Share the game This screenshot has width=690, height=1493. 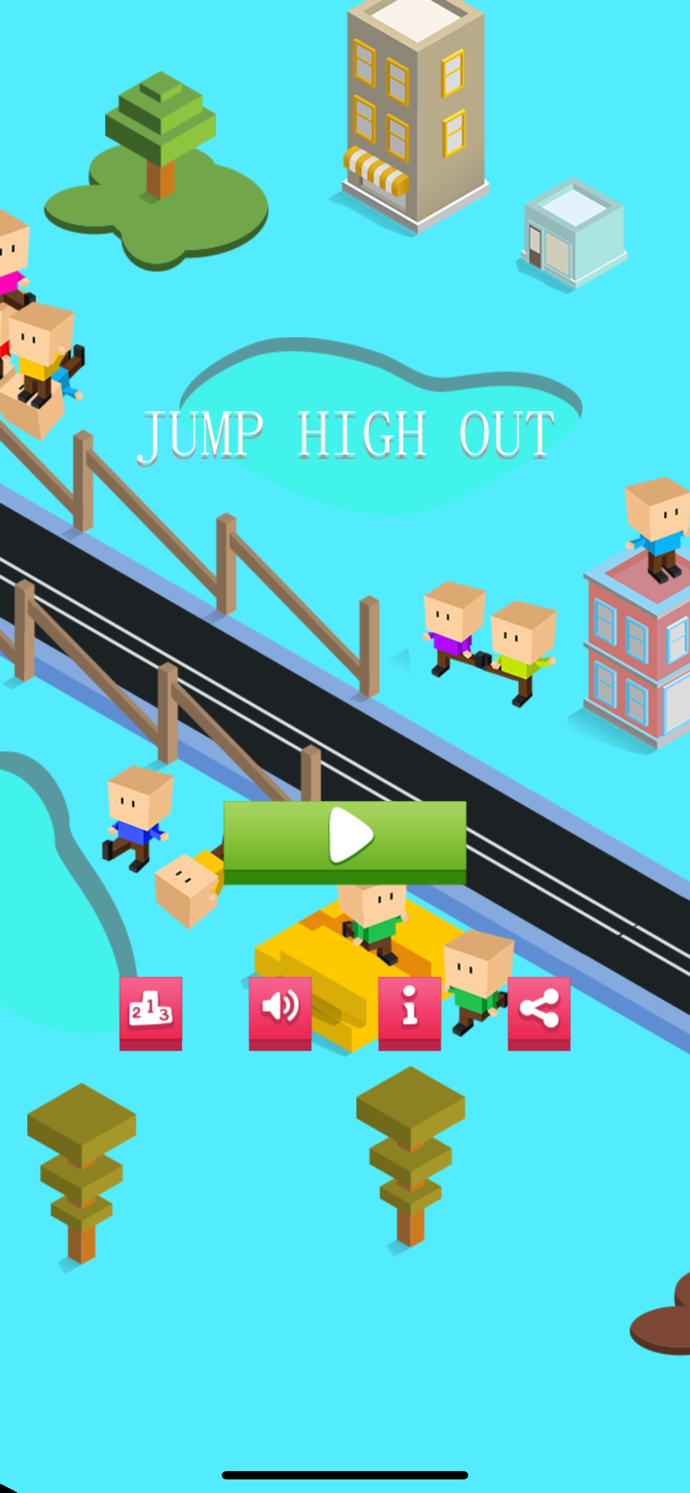tap(539, 1011)
